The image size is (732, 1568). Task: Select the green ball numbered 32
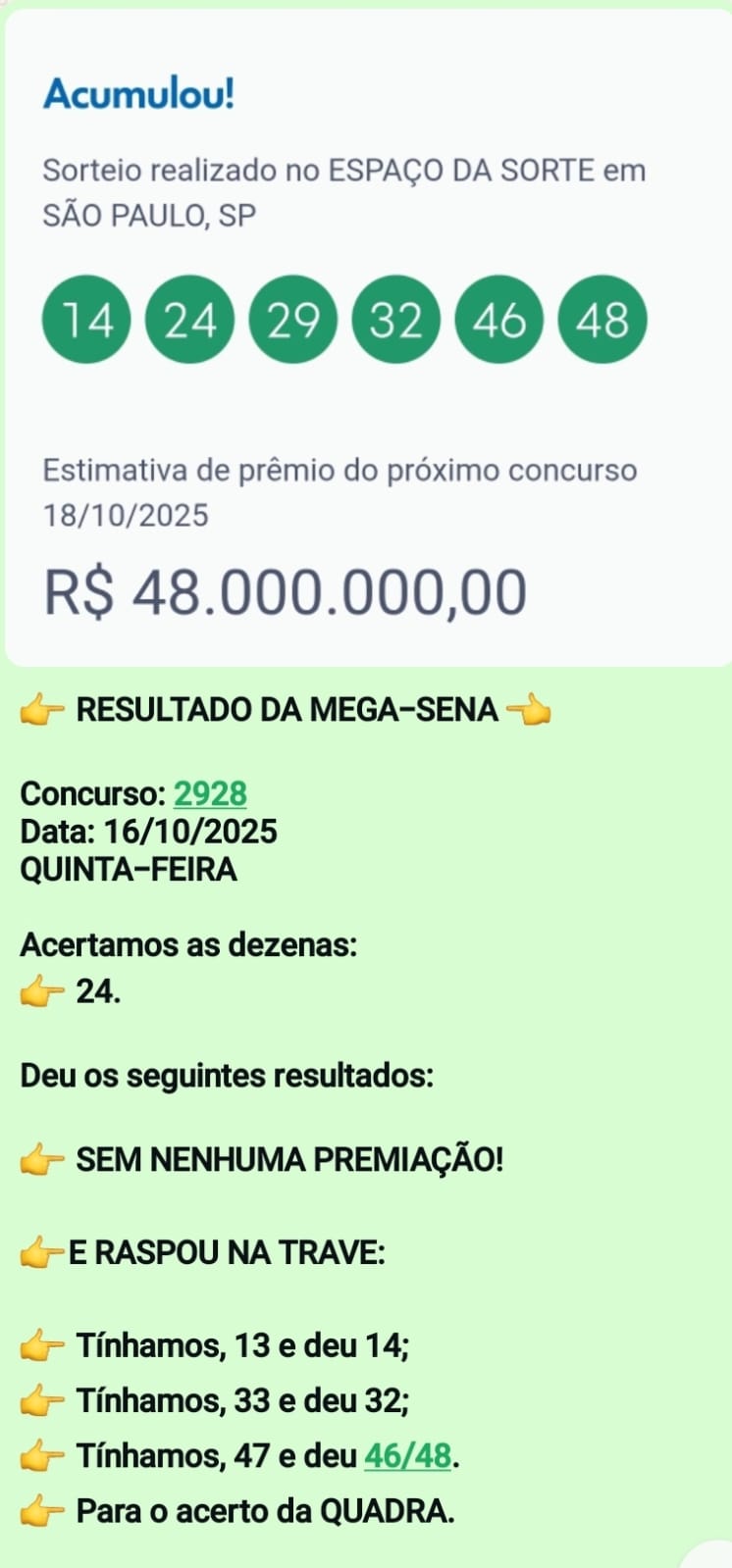click(x=395, y=320)
